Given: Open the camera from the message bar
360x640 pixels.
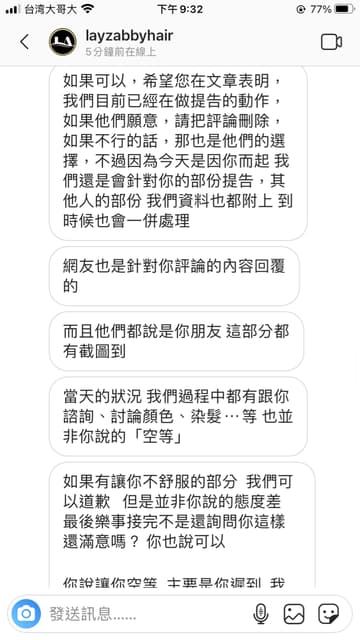Looking at the screenshot, I should 26,613.
